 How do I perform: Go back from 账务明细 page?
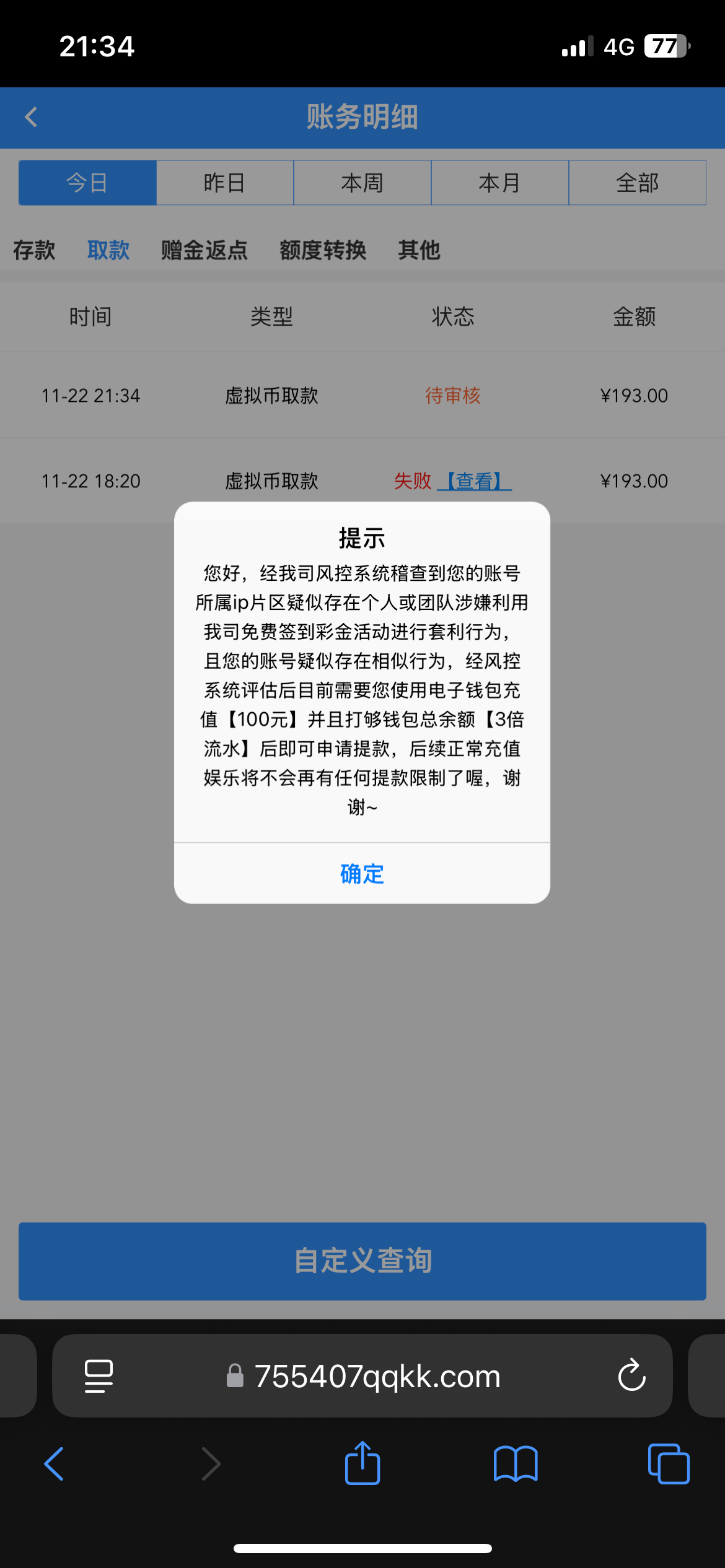[x=32, y=117]
